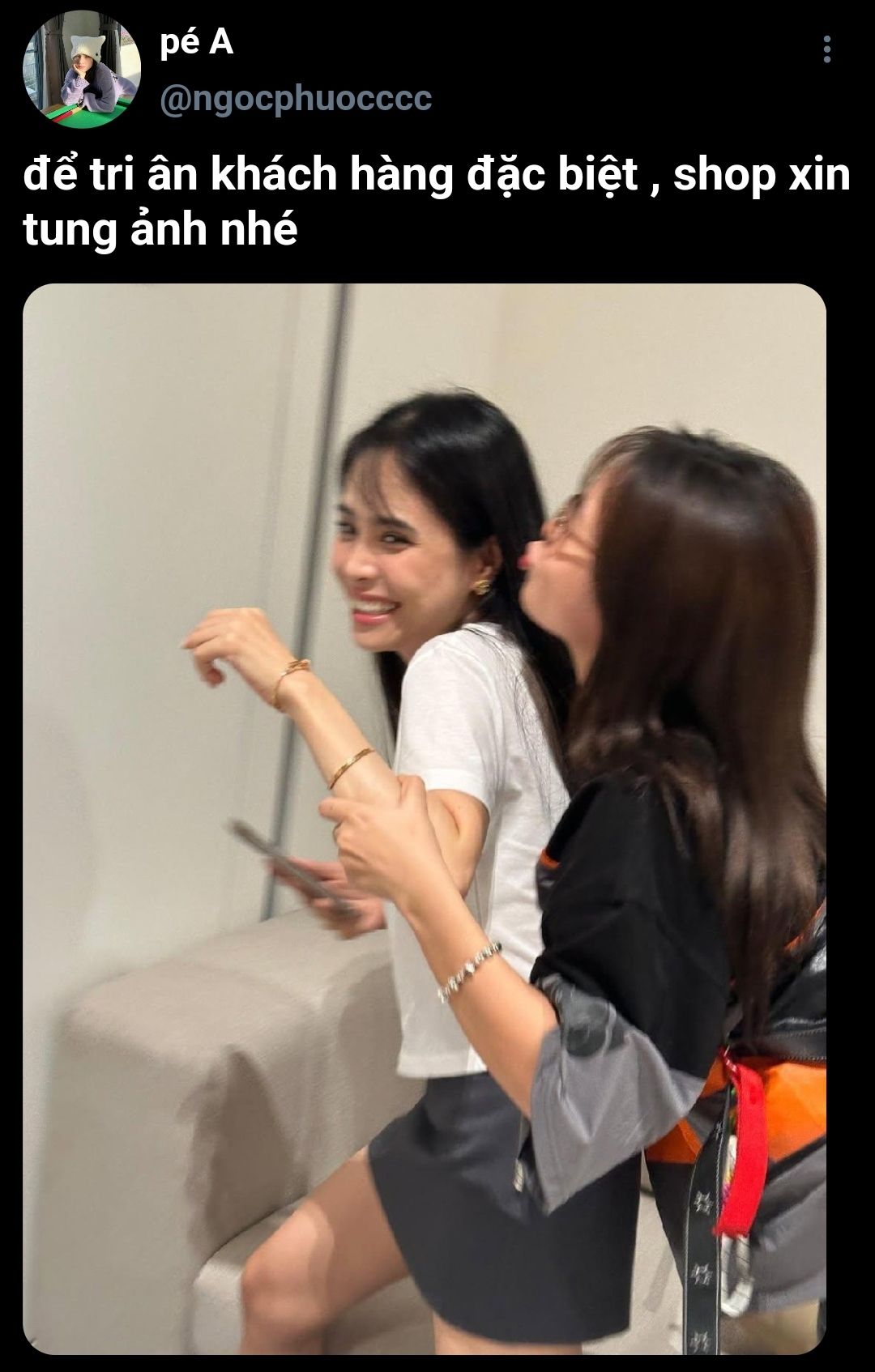Expand the attached photo in the tweet
Screen dimensions: 875x1372
coord(425,818)
